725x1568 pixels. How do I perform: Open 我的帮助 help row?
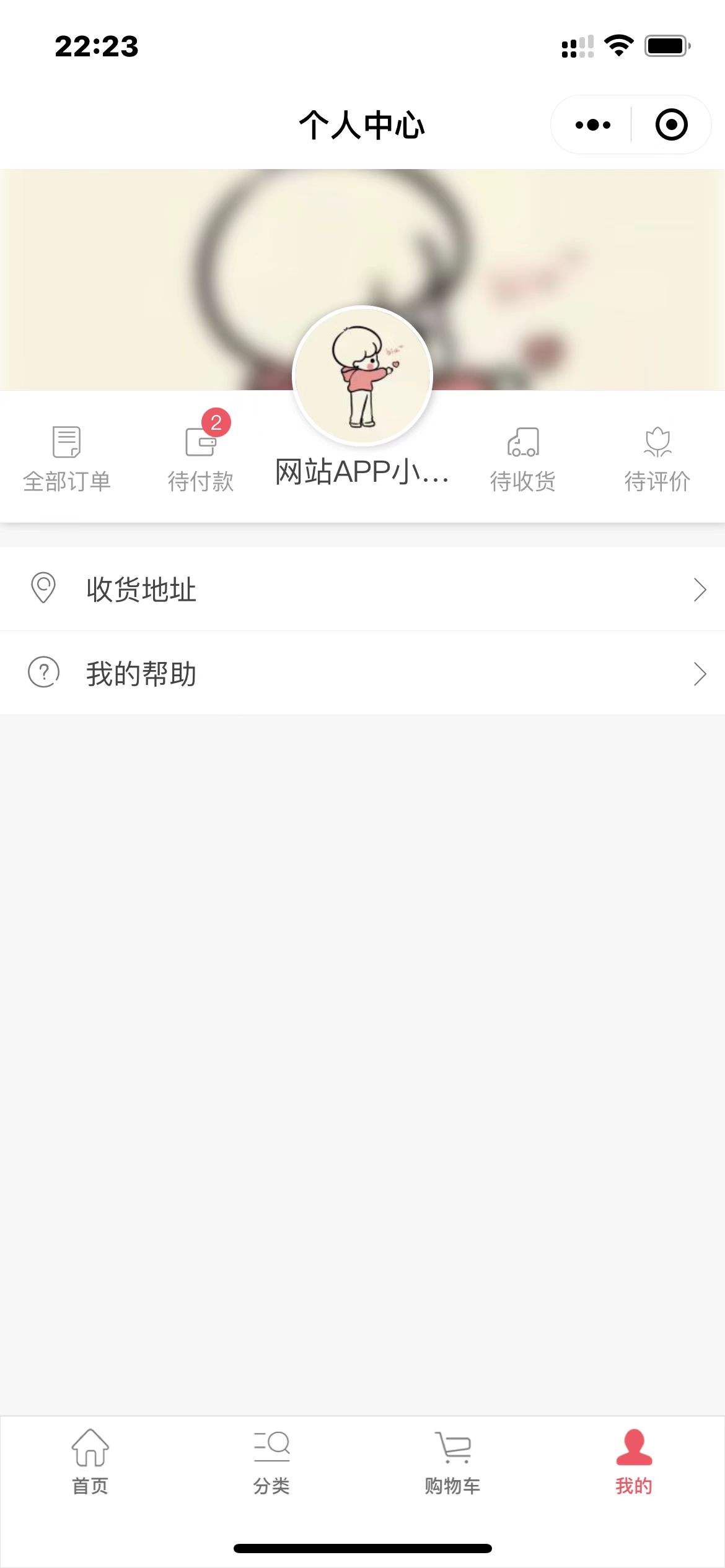click(x=362, y=673)
